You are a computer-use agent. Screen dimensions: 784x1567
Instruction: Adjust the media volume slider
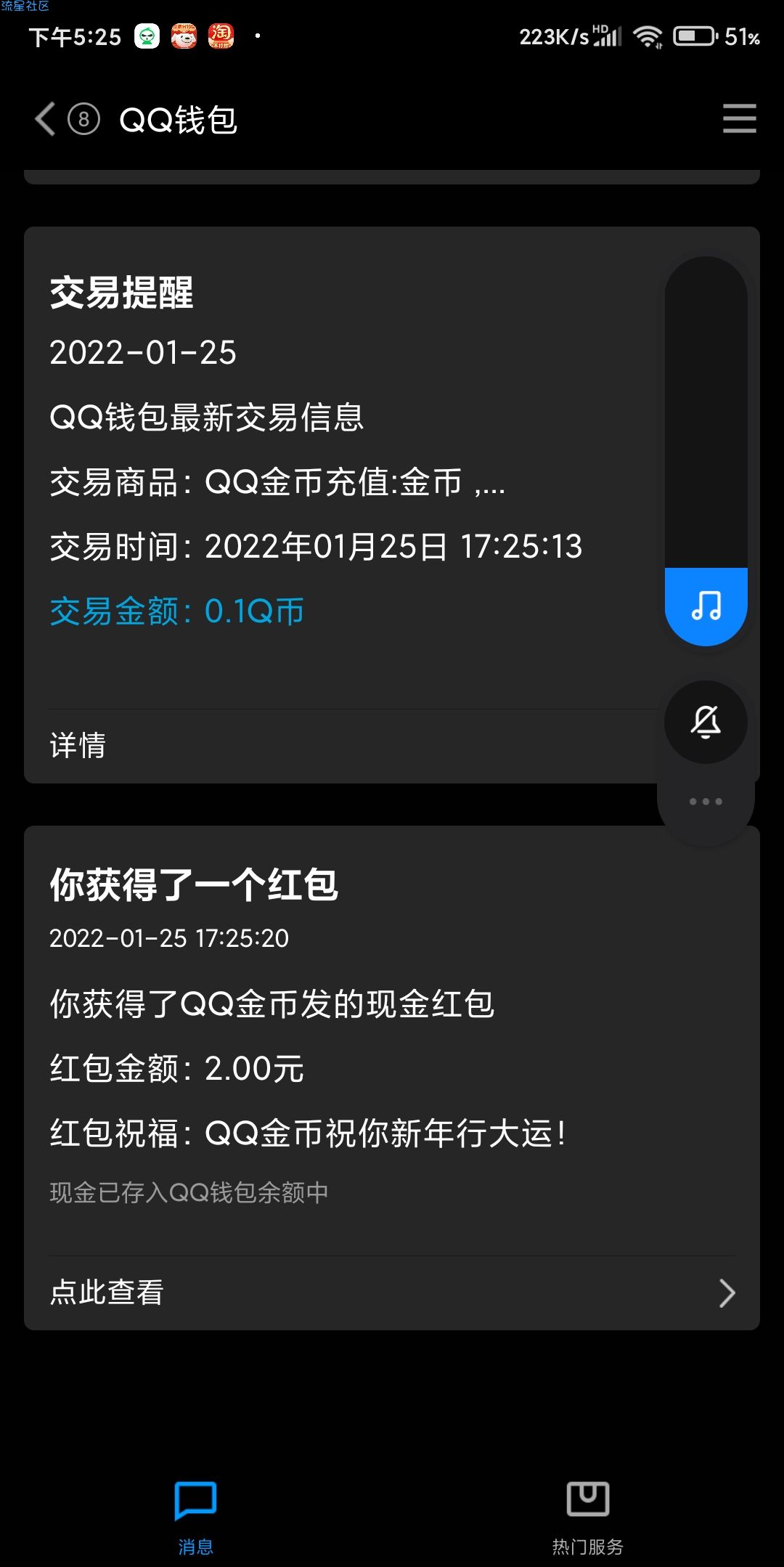706,450
